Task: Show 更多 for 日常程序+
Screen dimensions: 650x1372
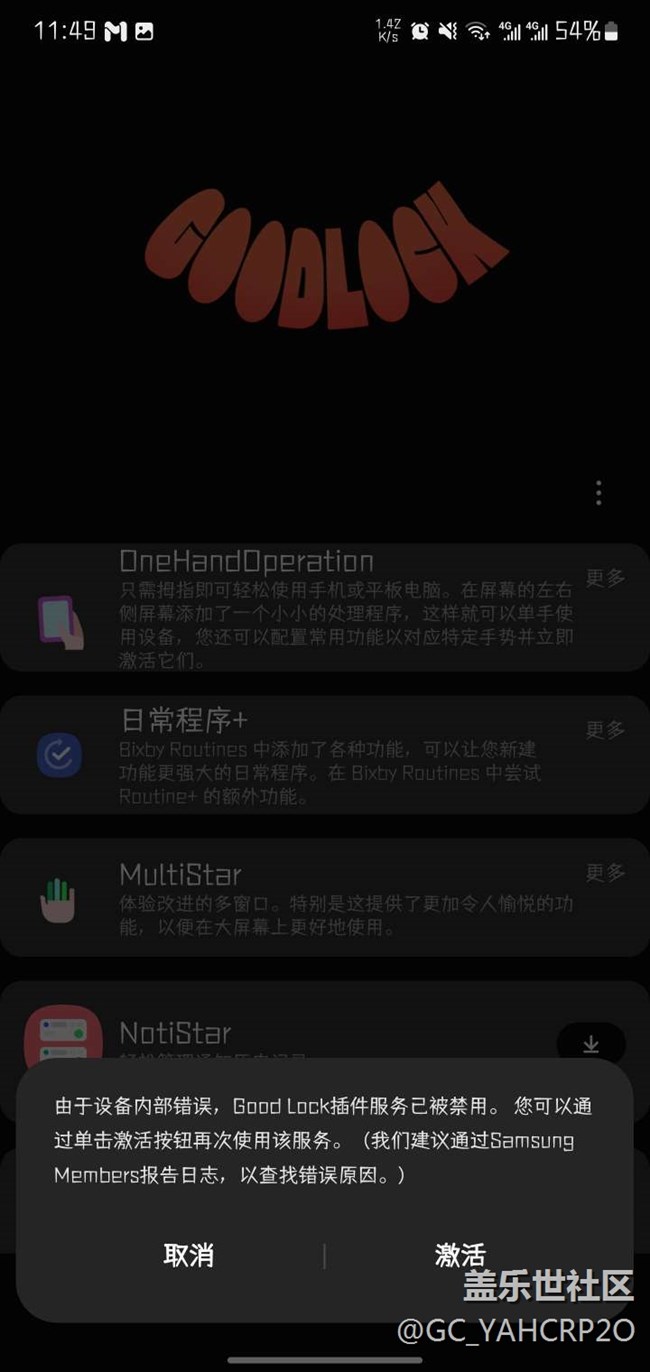Action: pyautogui.click(x=605, y=730)
